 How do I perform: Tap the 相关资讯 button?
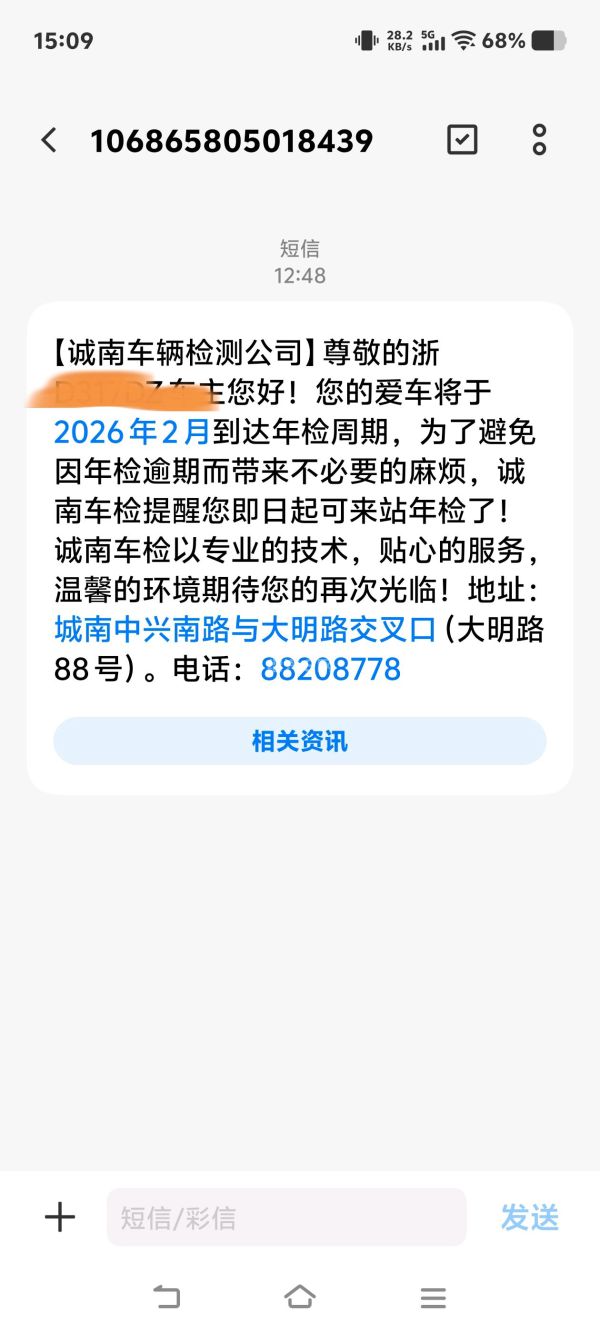coord(299,741)
